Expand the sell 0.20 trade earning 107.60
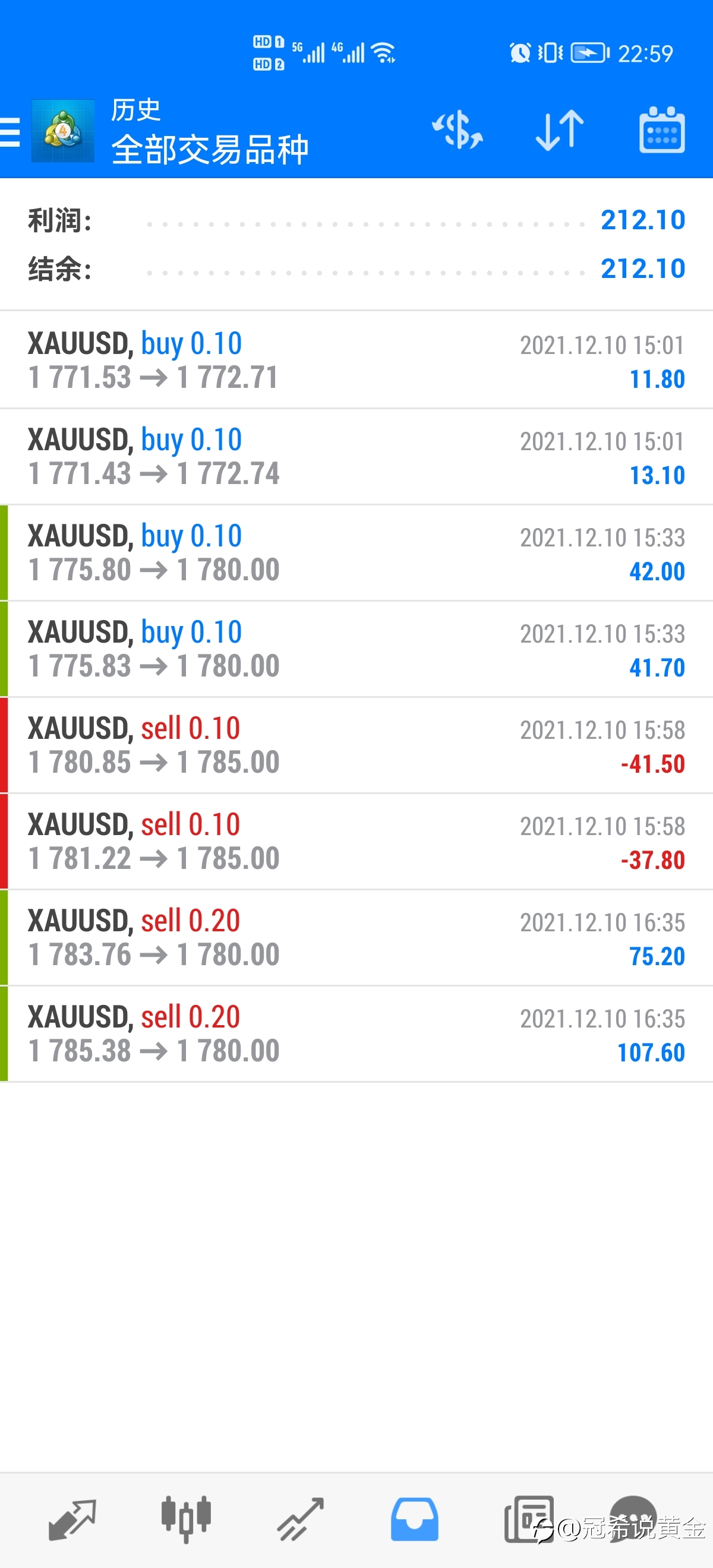Screen dimensions: 713x1568 click(356, 1033)
